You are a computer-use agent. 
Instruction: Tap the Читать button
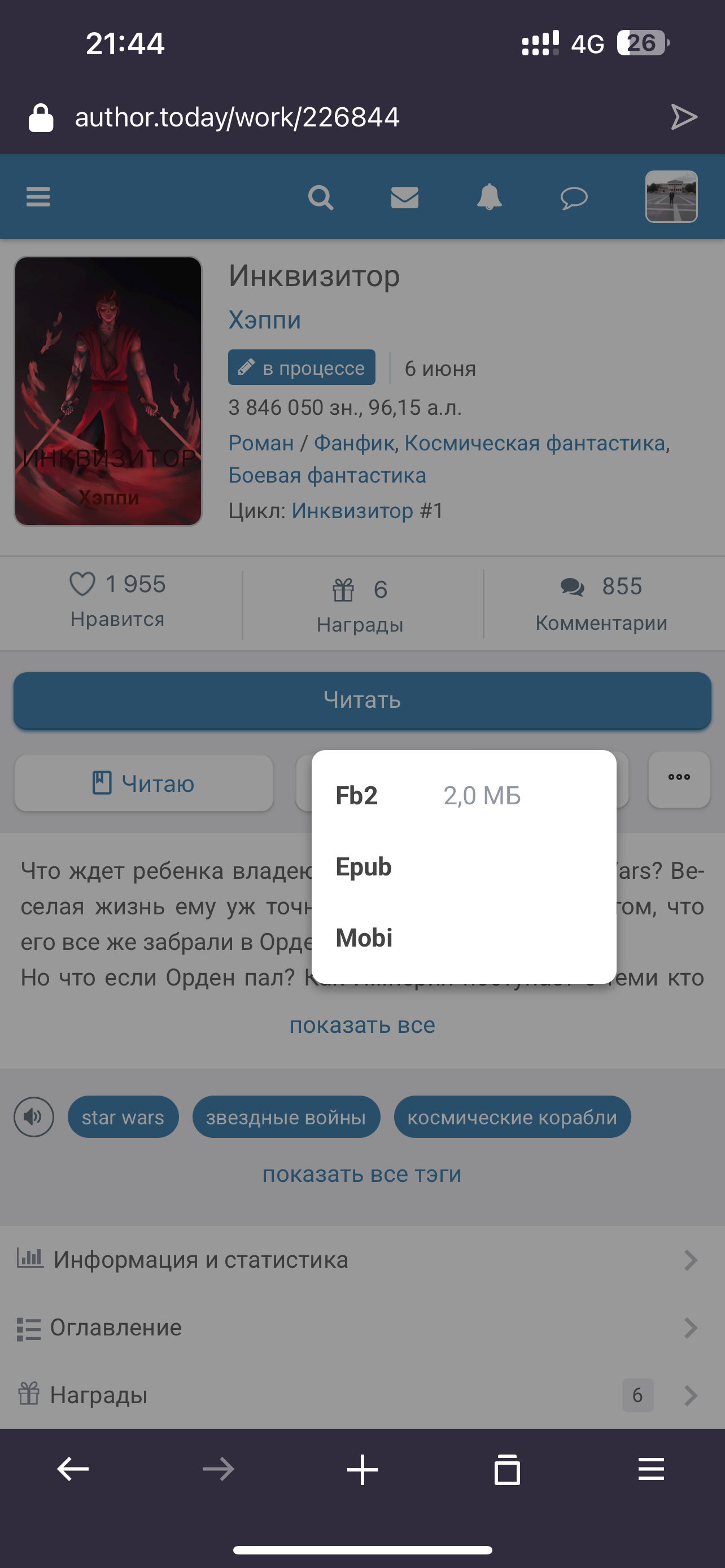(362, 700)
